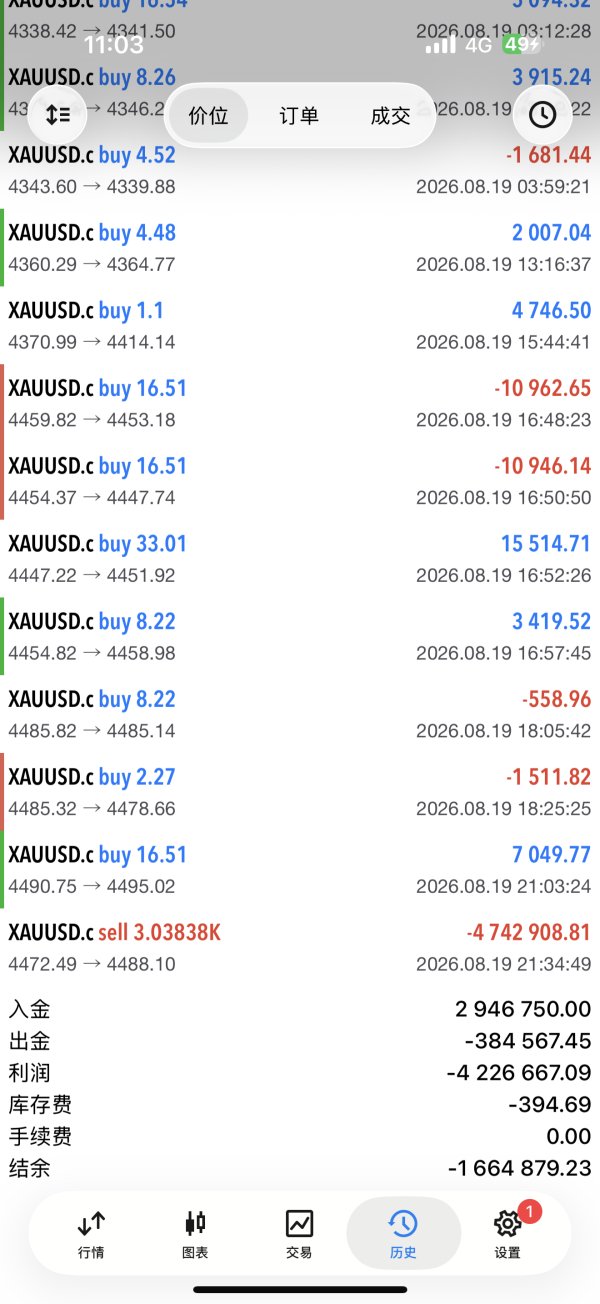Open the clock time-period filter
The image size is (600, 1304).
point(542,115)
